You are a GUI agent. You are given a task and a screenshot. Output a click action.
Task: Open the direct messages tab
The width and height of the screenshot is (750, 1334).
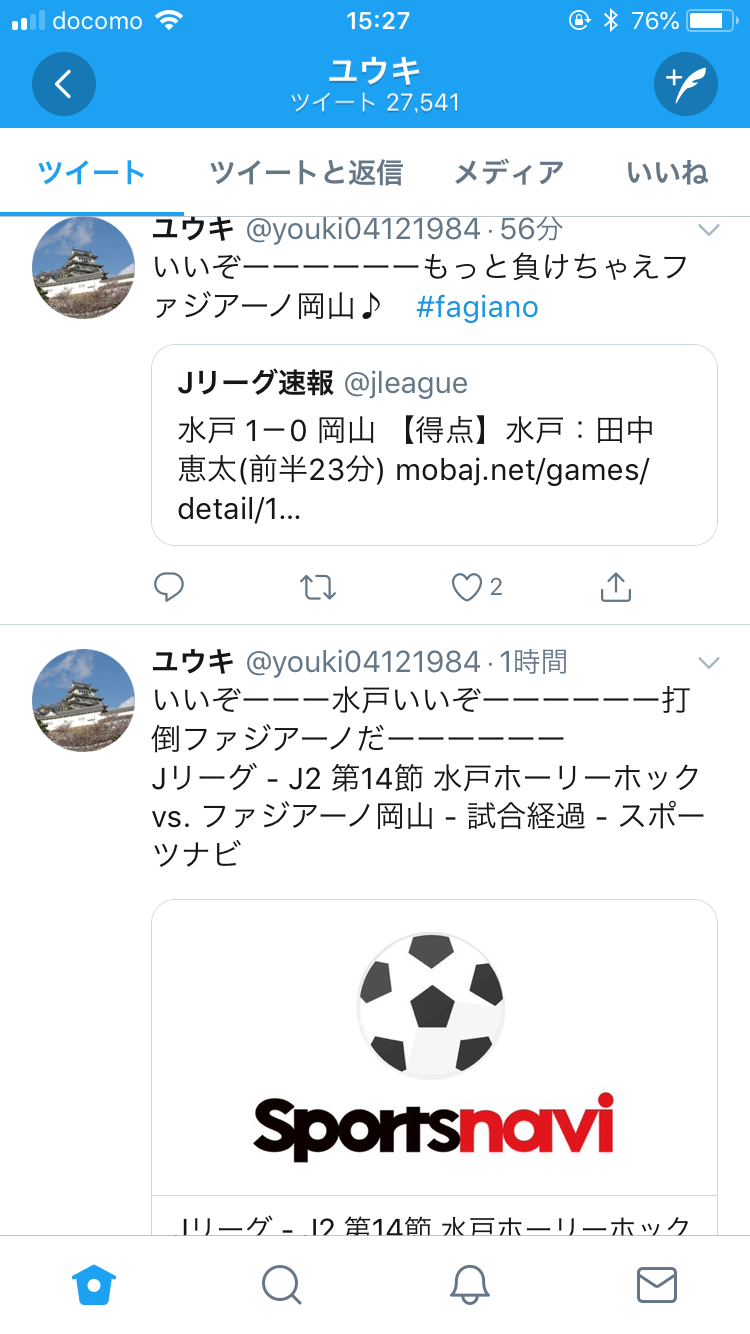(x=656, y=1284)
